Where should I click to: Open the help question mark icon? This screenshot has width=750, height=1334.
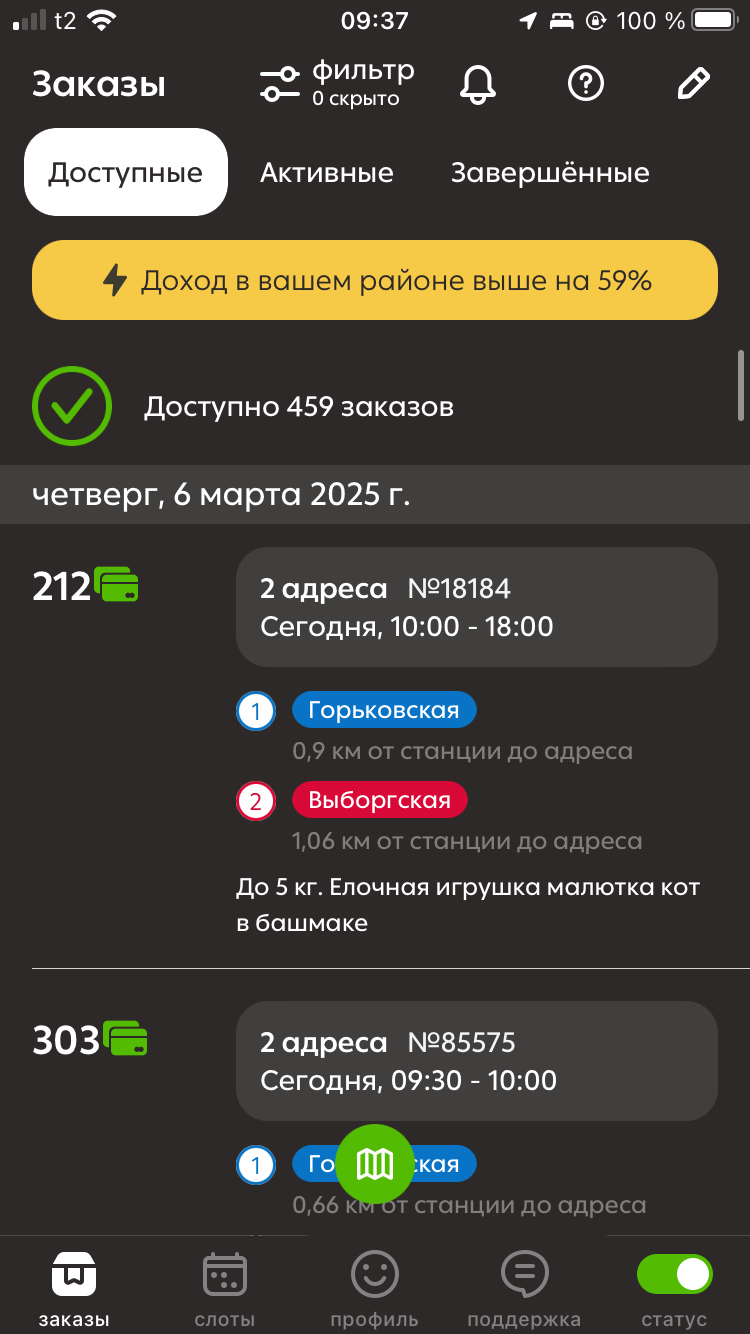[x=586, y=84]
